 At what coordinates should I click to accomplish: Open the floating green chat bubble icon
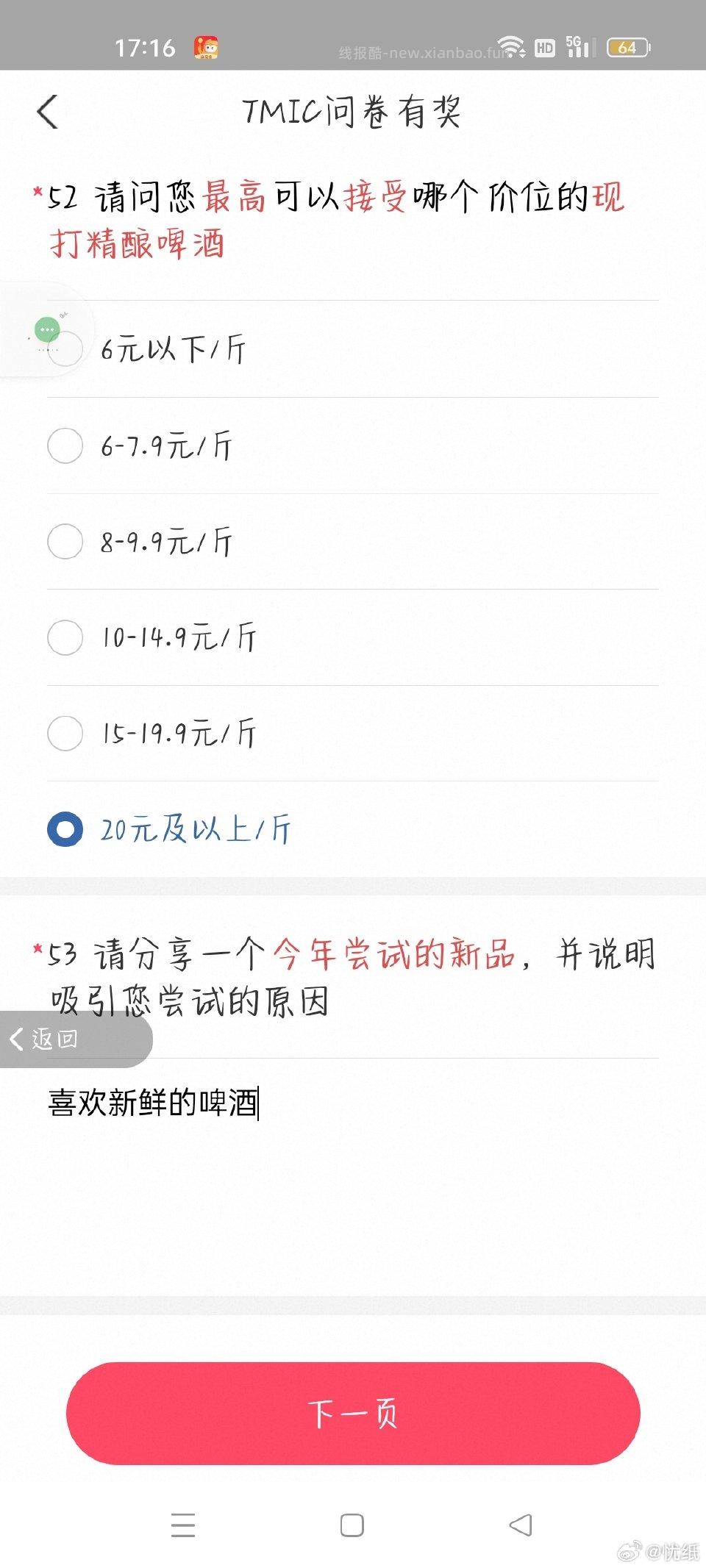coord(46,329)
